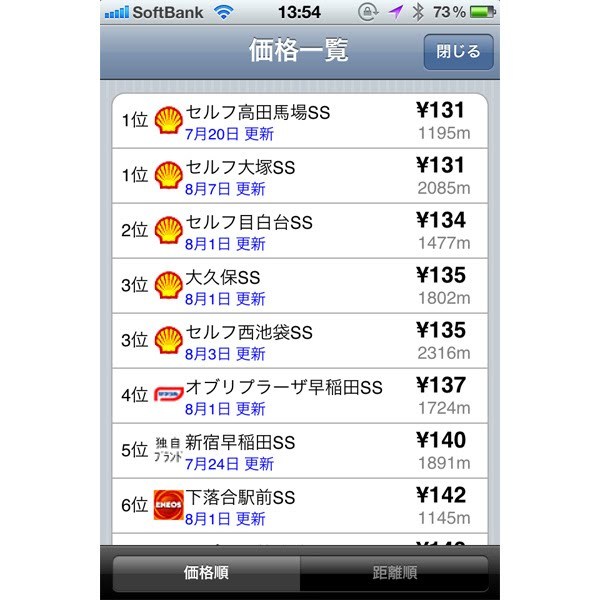Select the セルフ大塚SS station
This screenshot has height=600, width=600.
[300, 177]
